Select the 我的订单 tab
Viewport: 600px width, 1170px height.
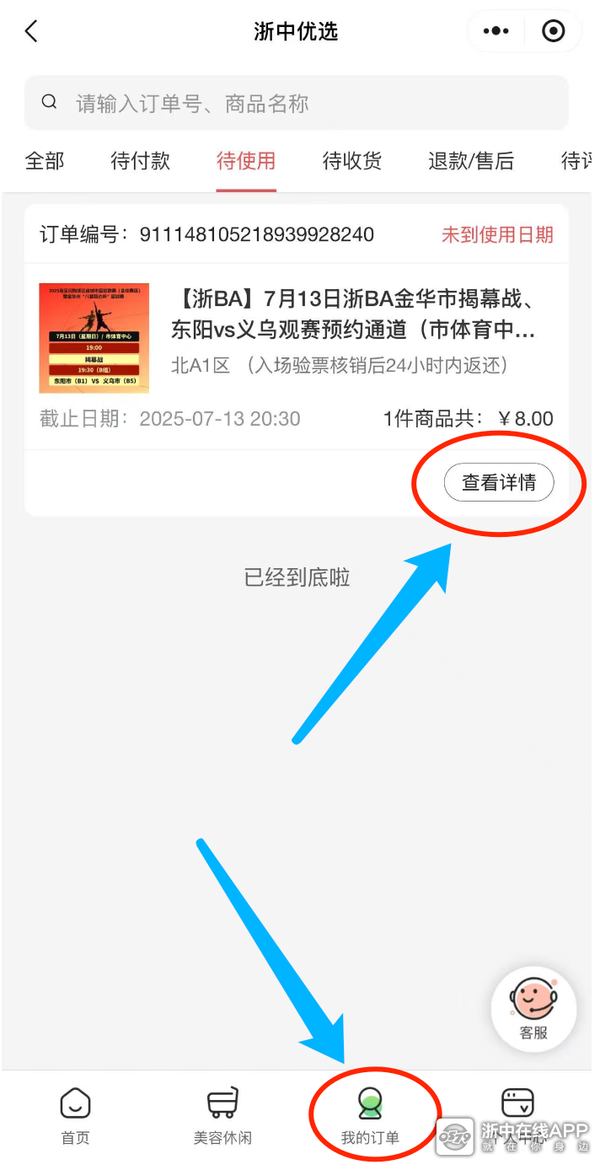370,1116
